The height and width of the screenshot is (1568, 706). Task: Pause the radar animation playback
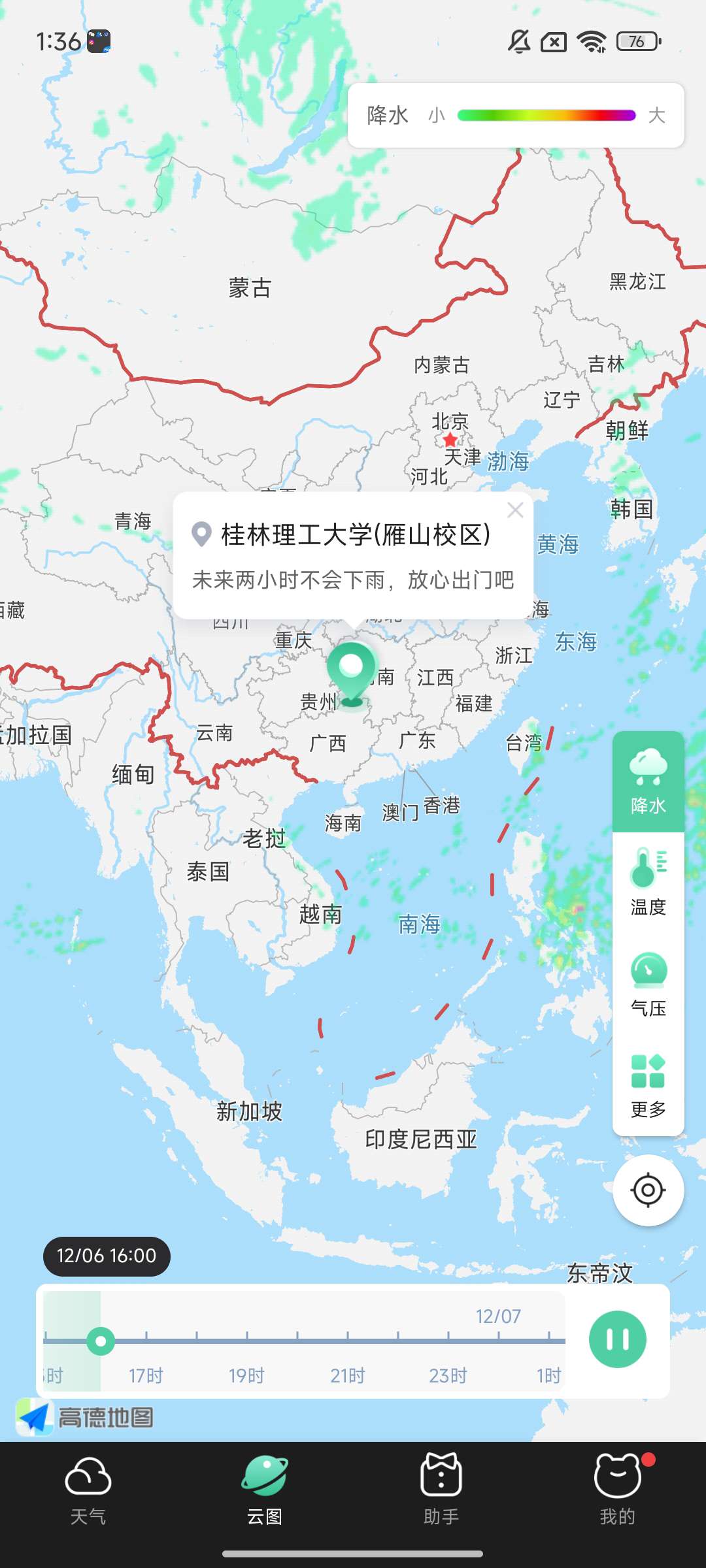click(x=617, y=1339)
